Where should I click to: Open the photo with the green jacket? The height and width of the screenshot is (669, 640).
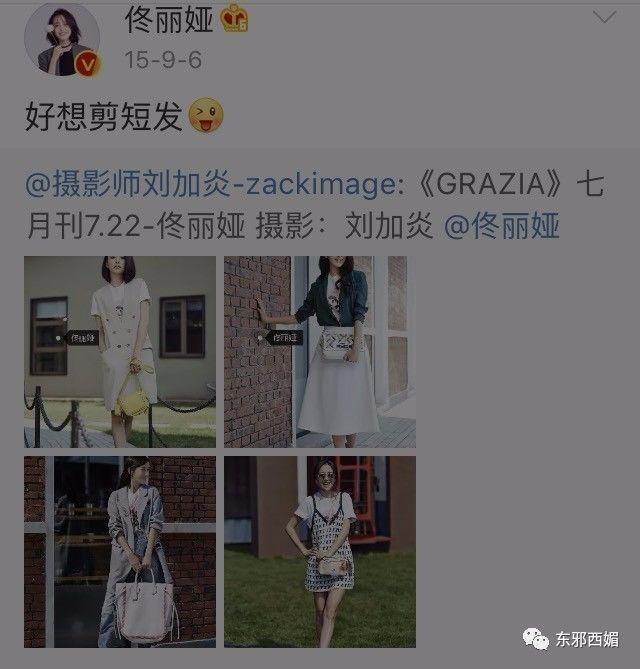(x=319, y=351)
